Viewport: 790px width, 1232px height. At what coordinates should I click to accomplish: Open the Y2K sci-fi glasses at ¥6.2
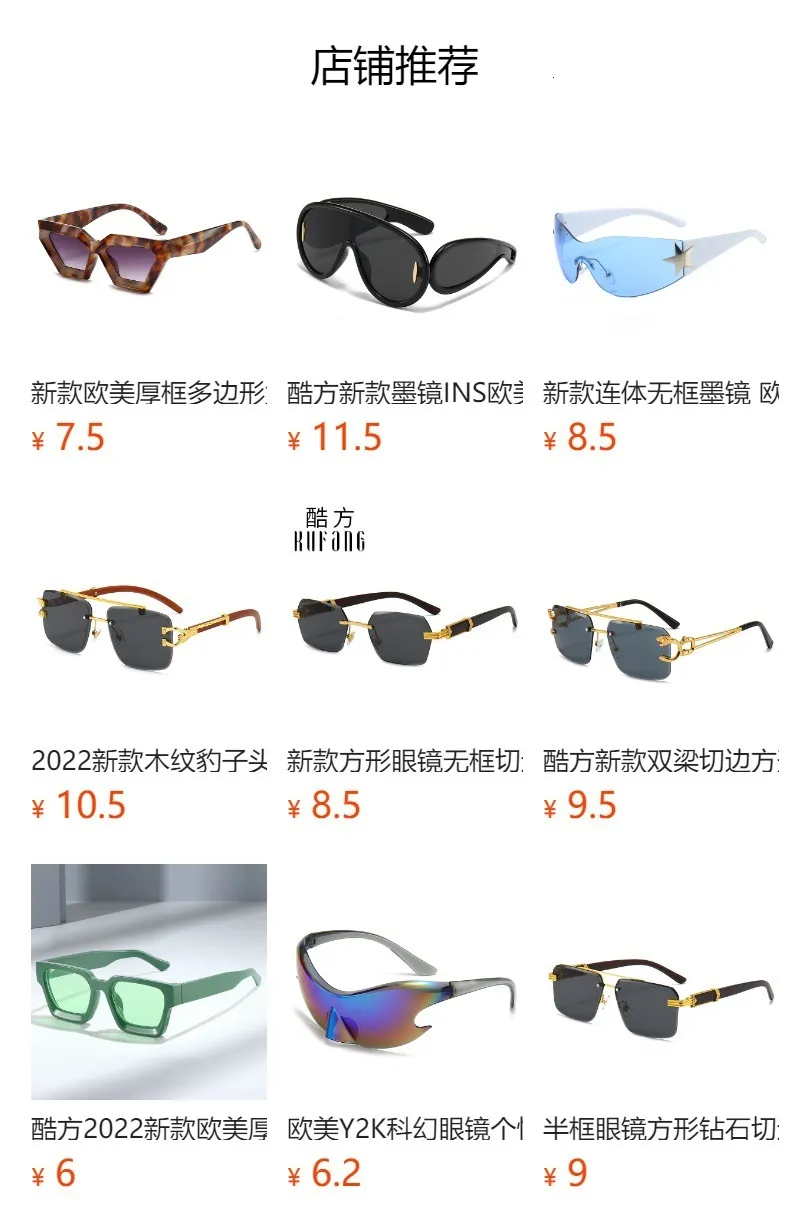(x=405, y=1030)
